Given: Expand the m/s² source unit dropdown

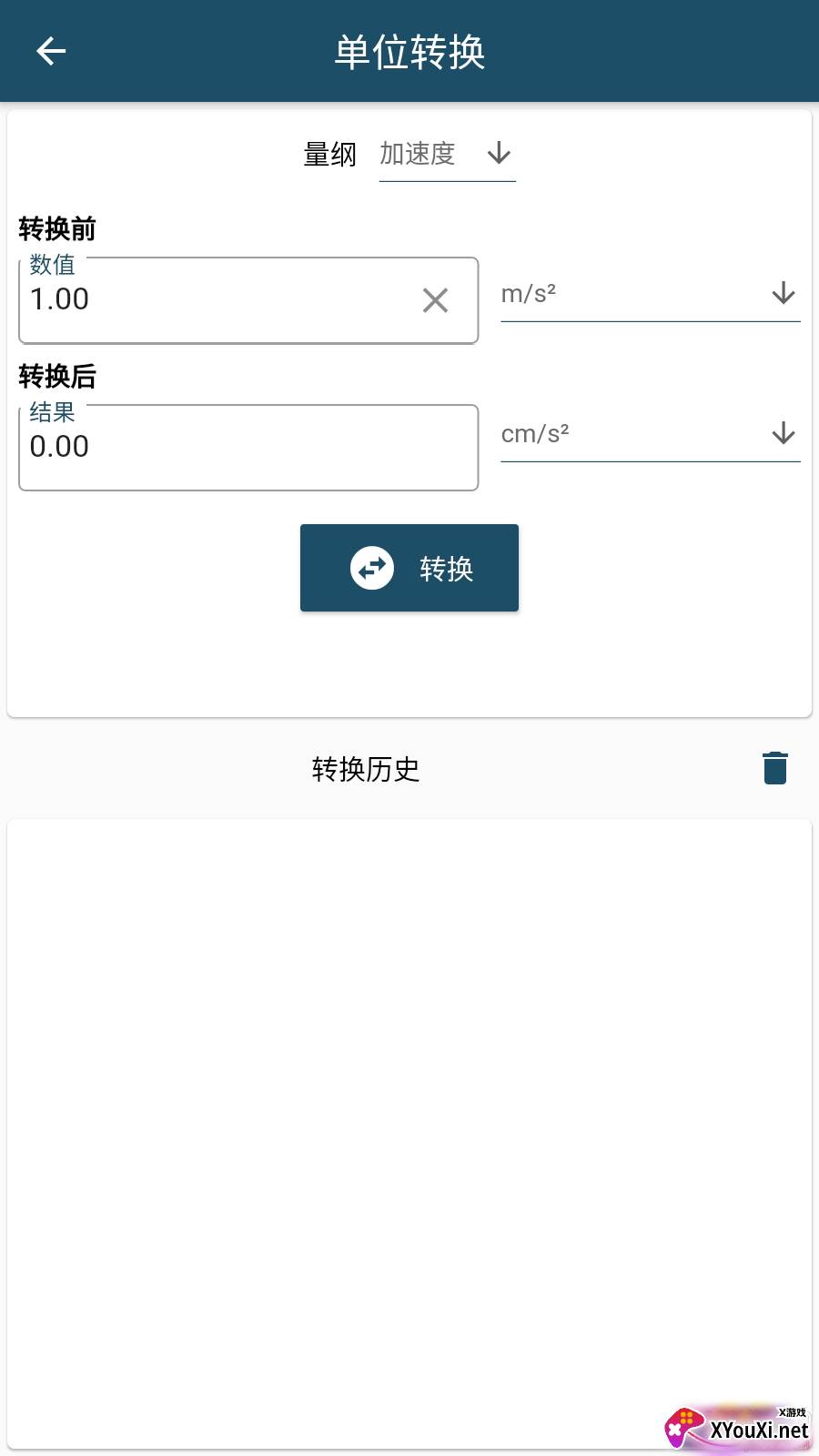Looking at the screenshot, I should pos(650,294).
